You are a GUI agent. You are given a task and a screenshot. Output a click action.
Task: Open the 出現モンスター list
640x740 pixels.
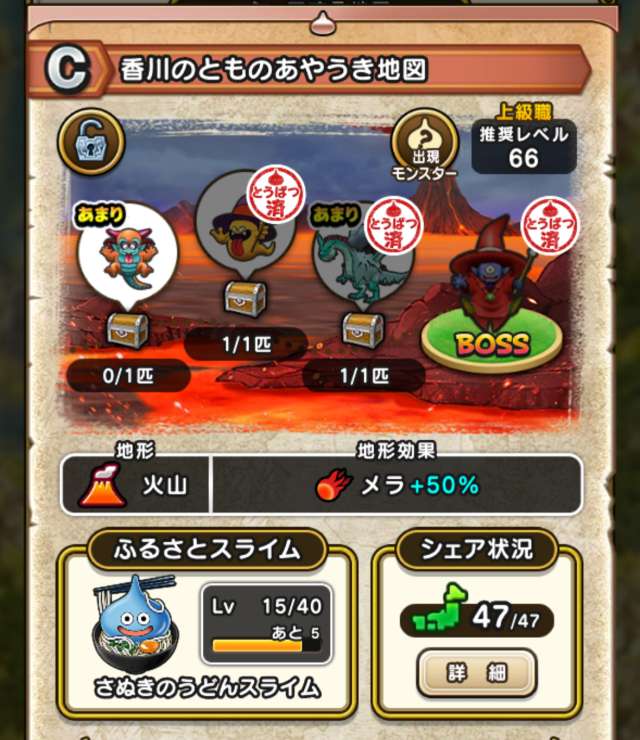click(x=424, y=145)
